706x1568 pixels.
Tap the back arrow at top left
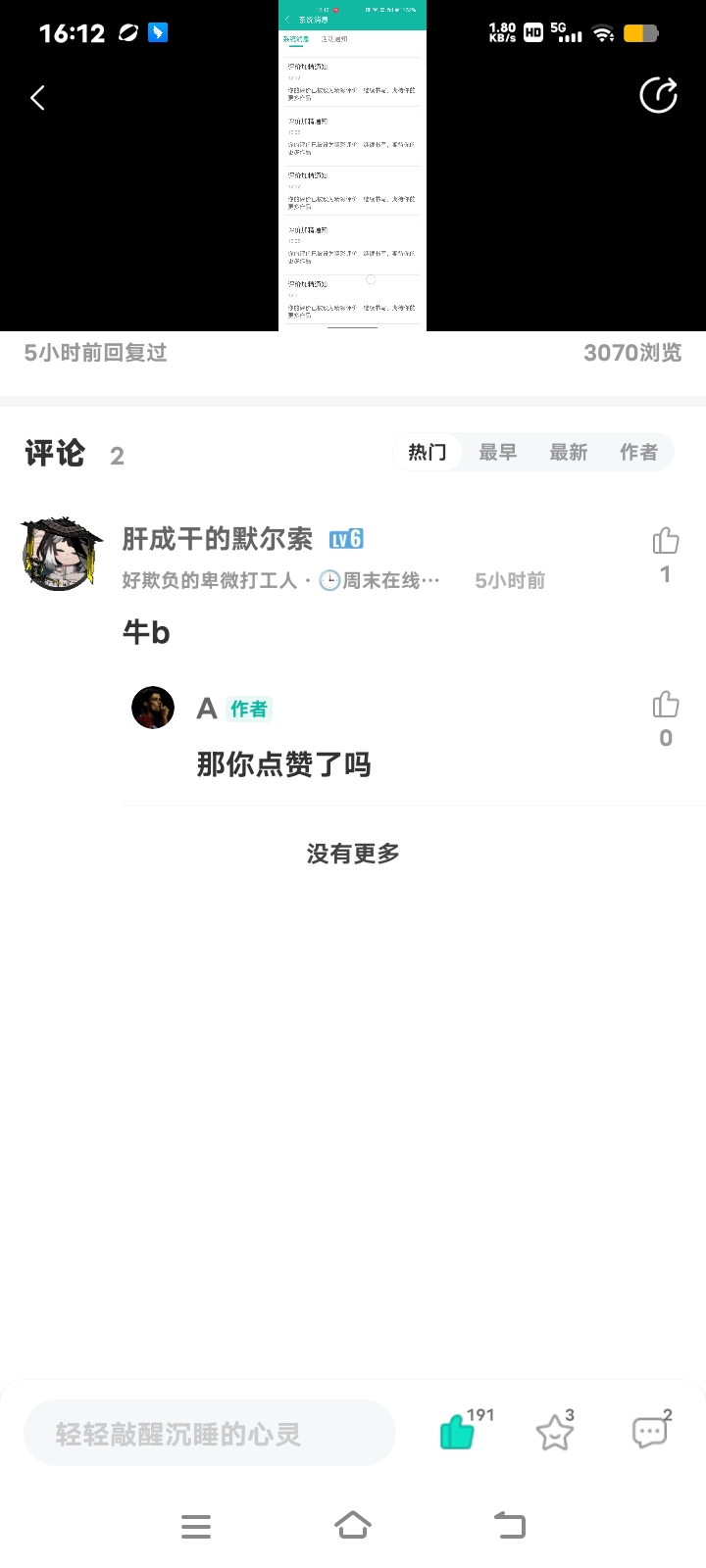coord(37,97)
